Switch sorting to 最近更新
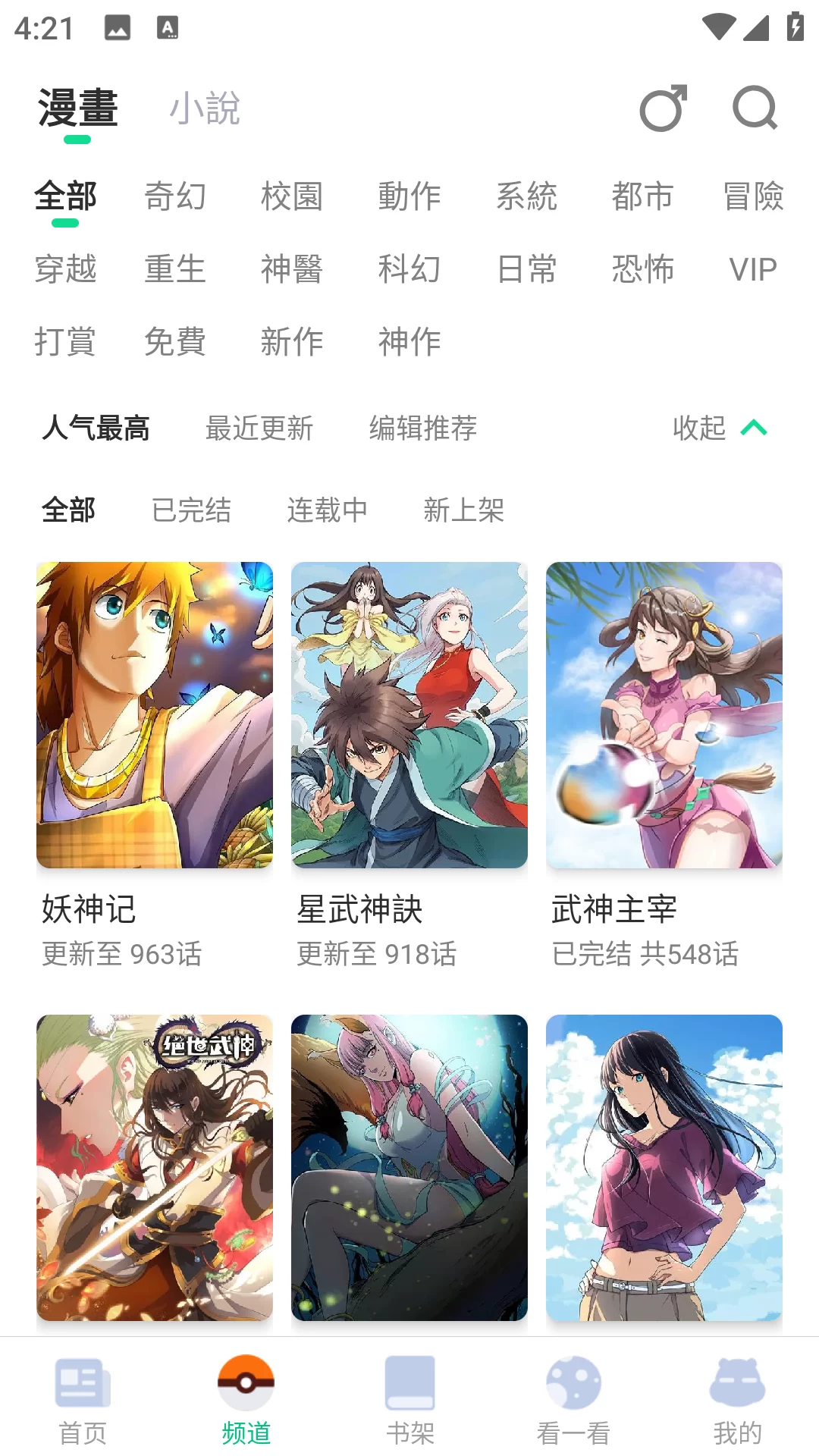 pos(262,428)
